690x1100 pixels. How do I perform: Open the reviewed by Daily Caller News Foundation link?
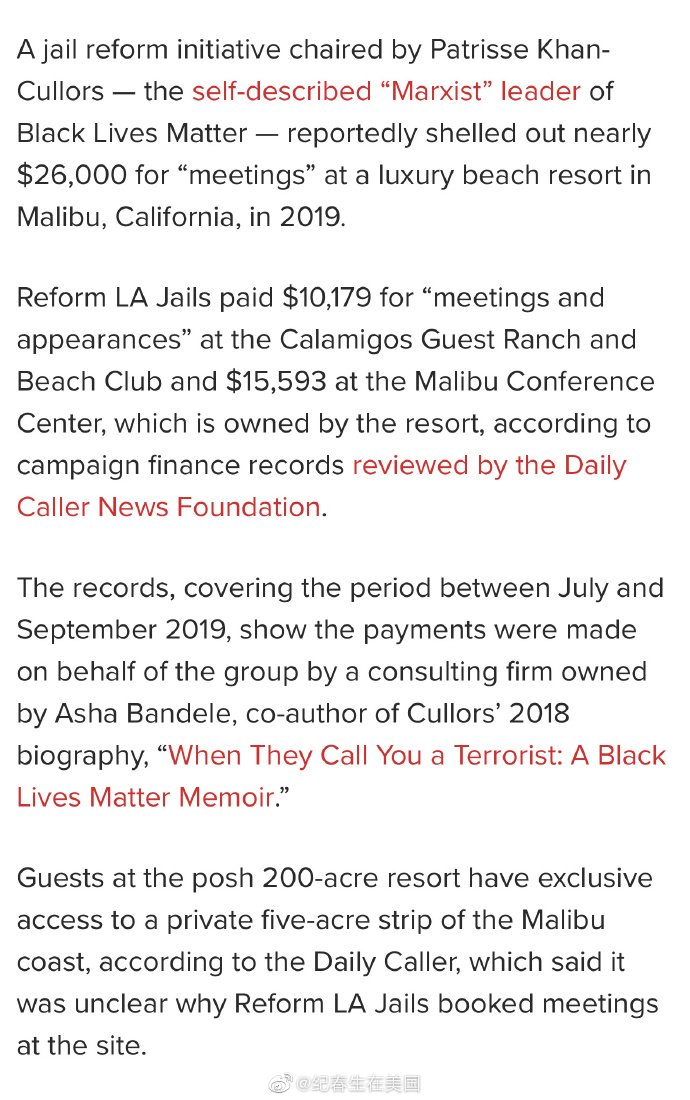[x=489, y=465]
